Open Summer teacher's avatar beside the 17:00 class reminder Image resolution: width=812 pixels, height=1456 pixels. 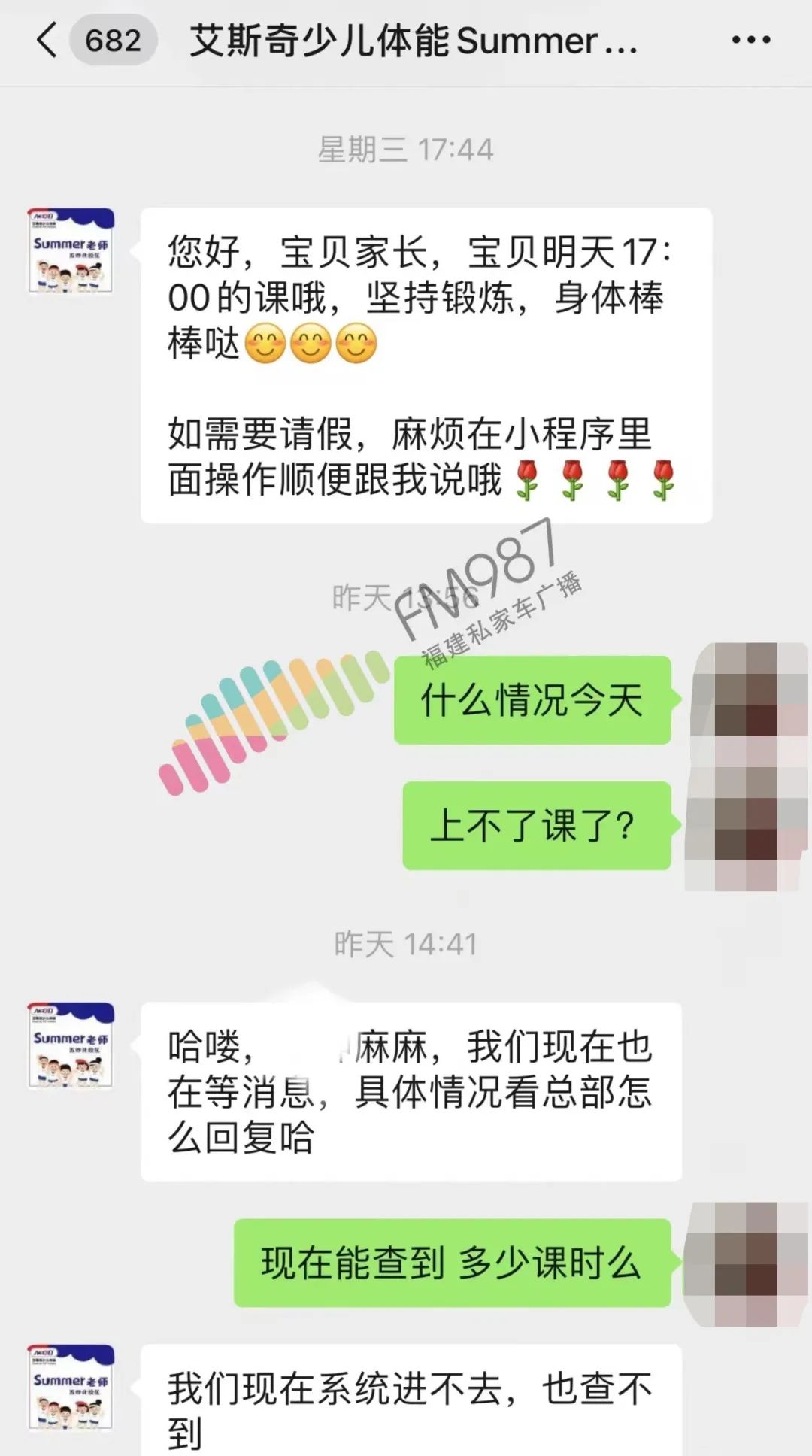tap(71, 250)
